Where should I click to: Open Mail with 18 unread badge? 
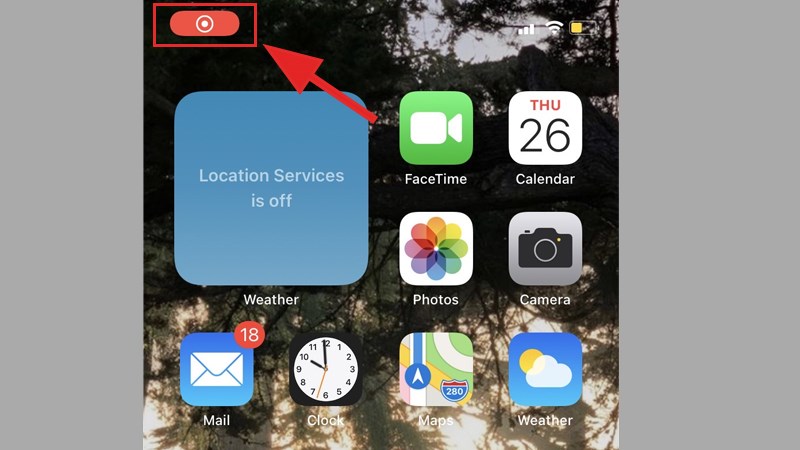click(x=217, y=369)
